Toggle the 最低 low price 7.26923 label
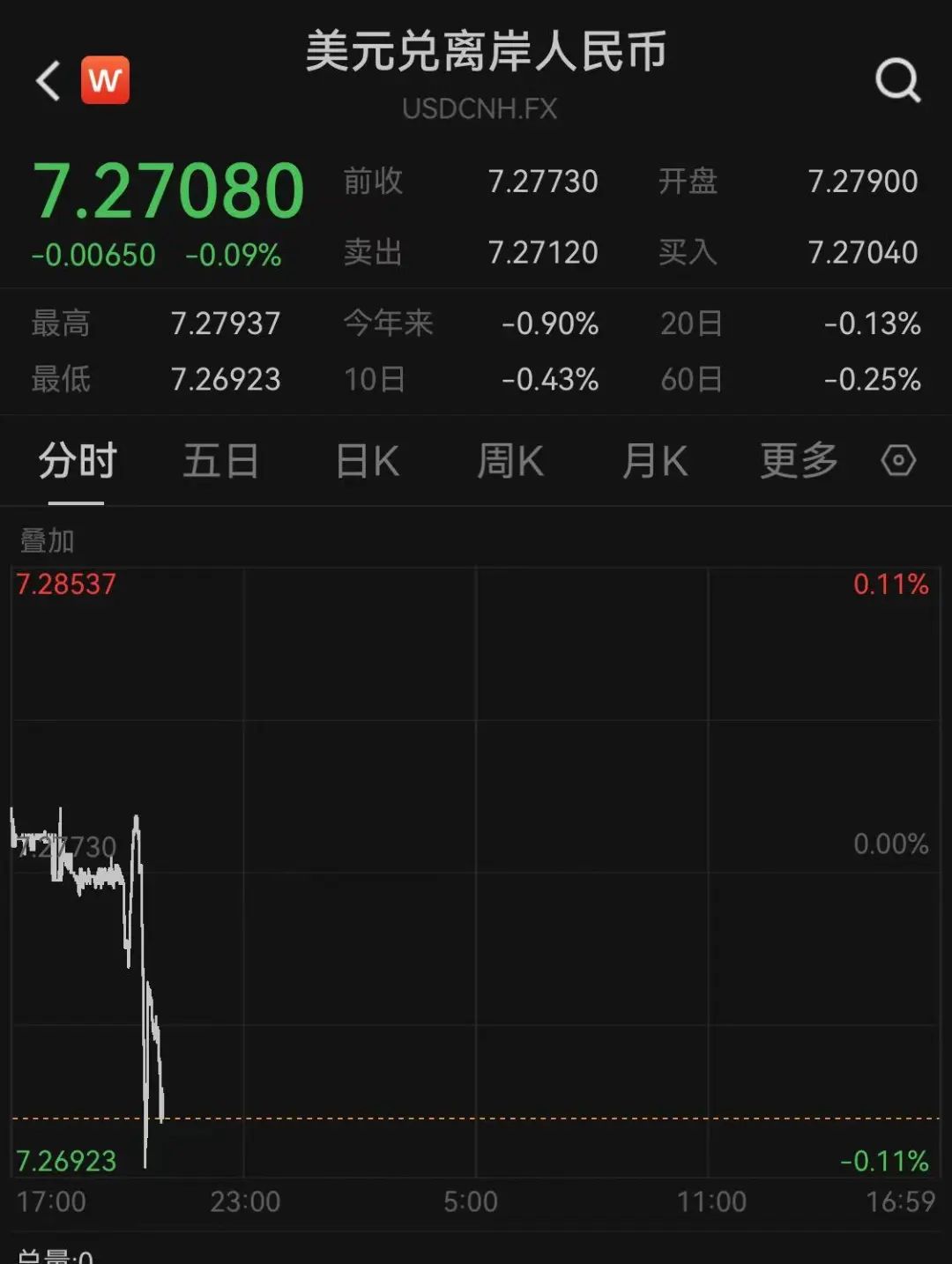 point(65,1161)
